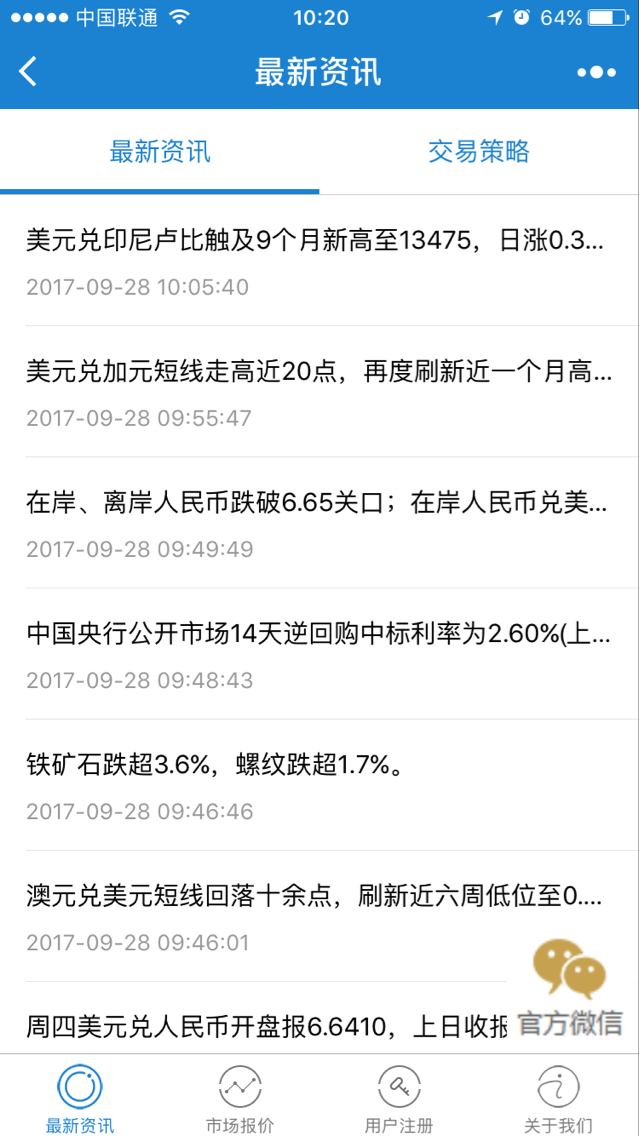The height and width of the screenshot is (1136, 639).
Task: Open 最新资讯 in the bottom bar
Action: click(x=80, y=1097)
